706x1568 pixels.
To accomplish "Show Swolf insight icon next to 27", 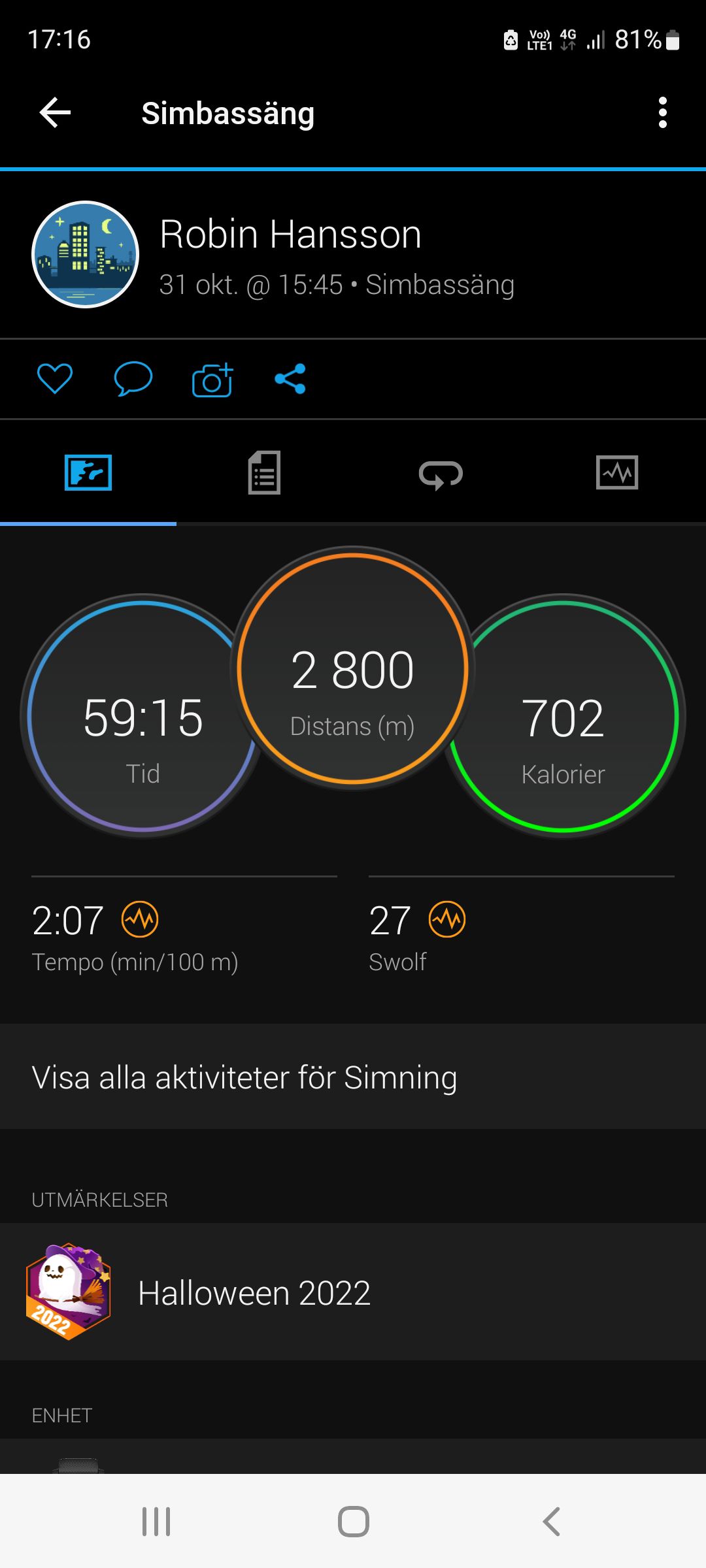I will click(447, 919).
